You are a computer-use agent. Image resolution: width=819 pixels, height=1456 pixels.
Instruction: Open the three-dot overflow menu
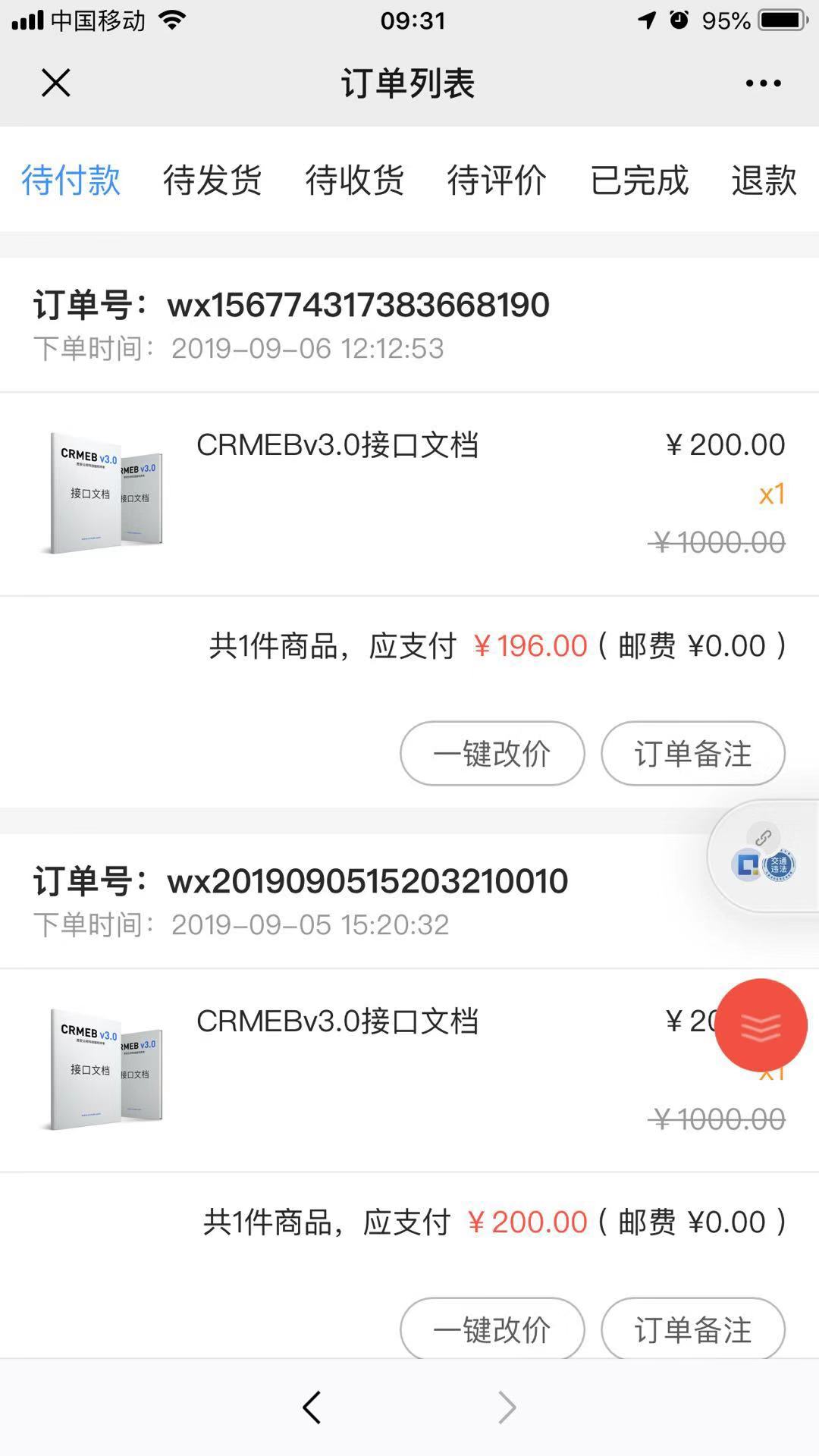(x=763, y=83)
